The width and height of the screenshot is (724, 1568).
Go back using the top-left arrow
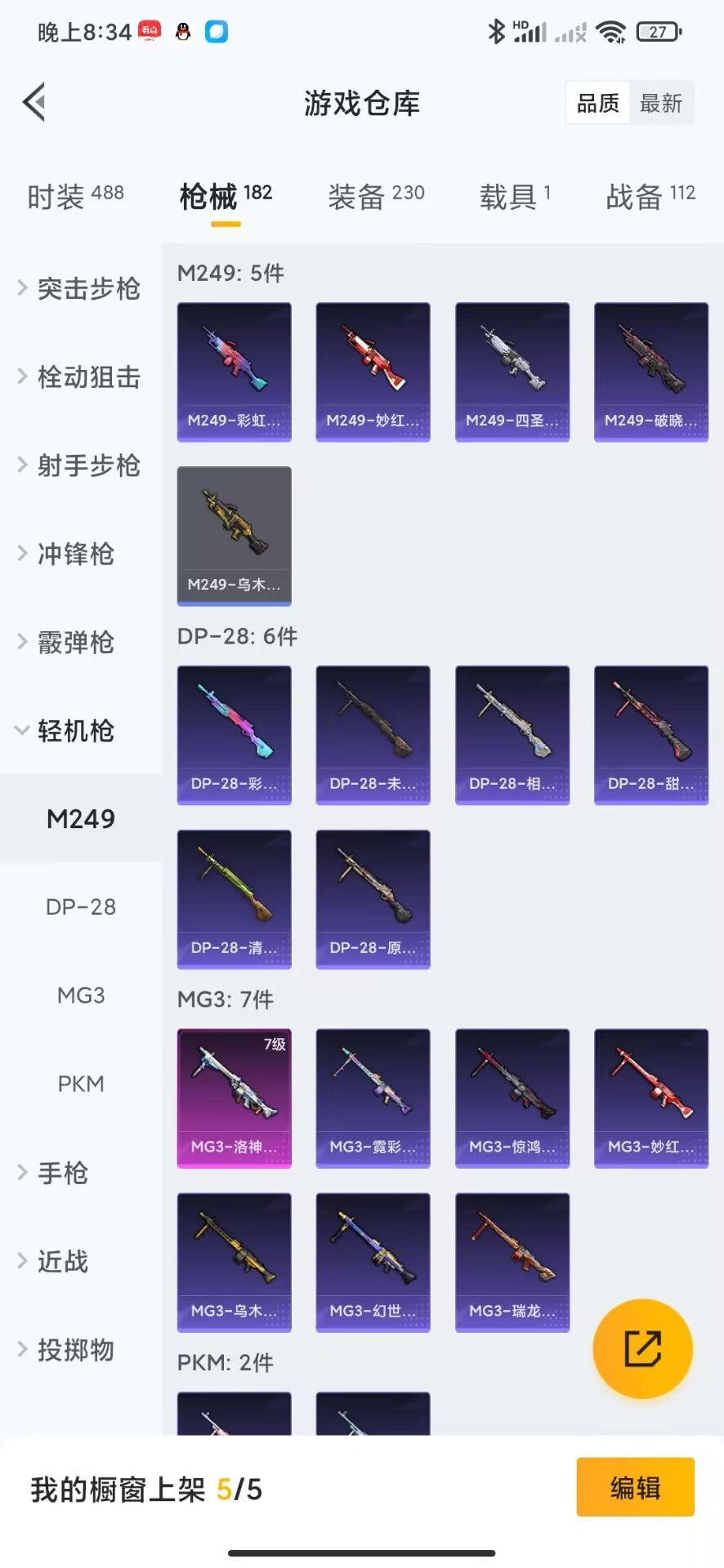(34, 103)
